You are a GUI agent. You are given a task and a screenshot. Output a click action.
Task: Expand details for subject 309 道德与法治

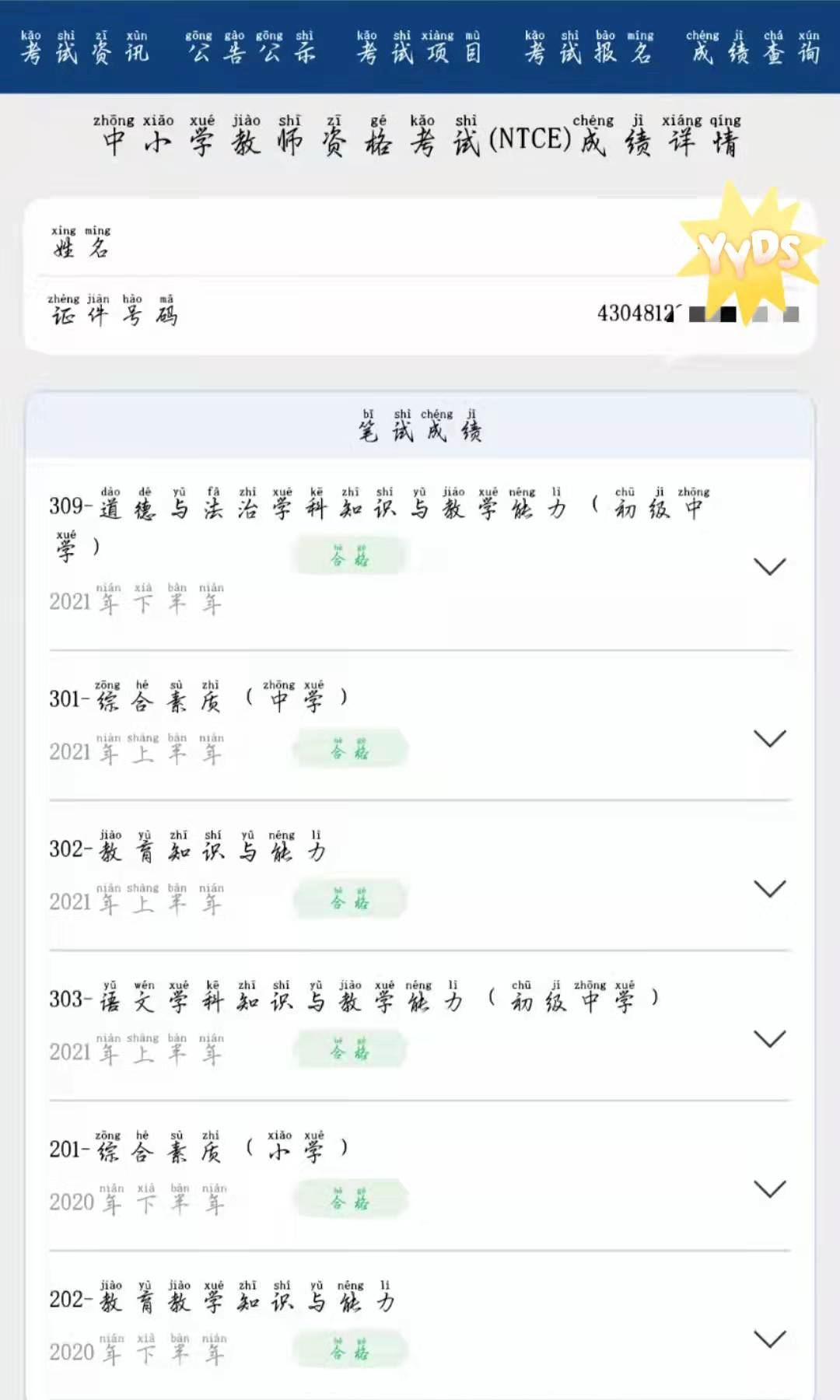[x=769, y=566]
